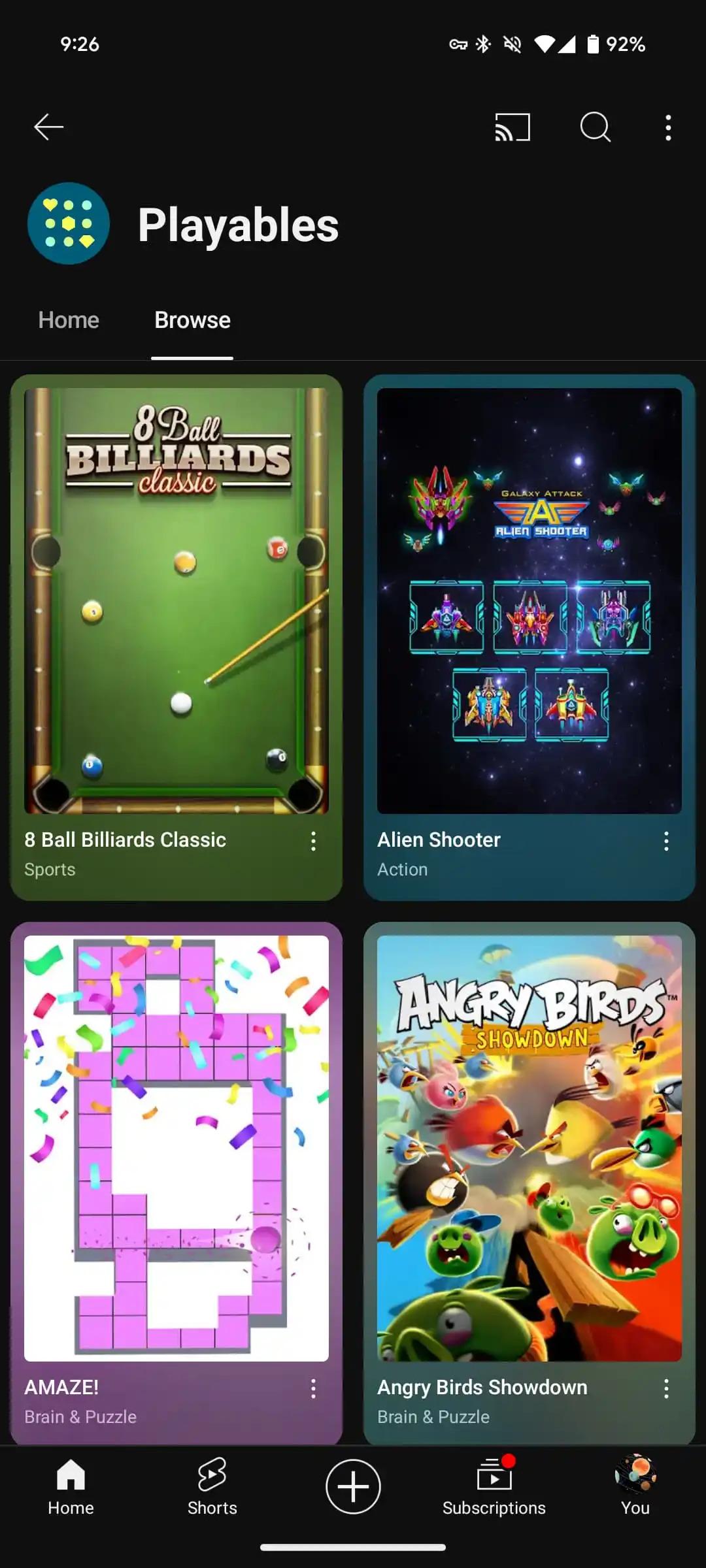The width and height of the screenshot is (706, 1568).
Task: Open Angry Birds Showdown game card
Action: 529,1149
